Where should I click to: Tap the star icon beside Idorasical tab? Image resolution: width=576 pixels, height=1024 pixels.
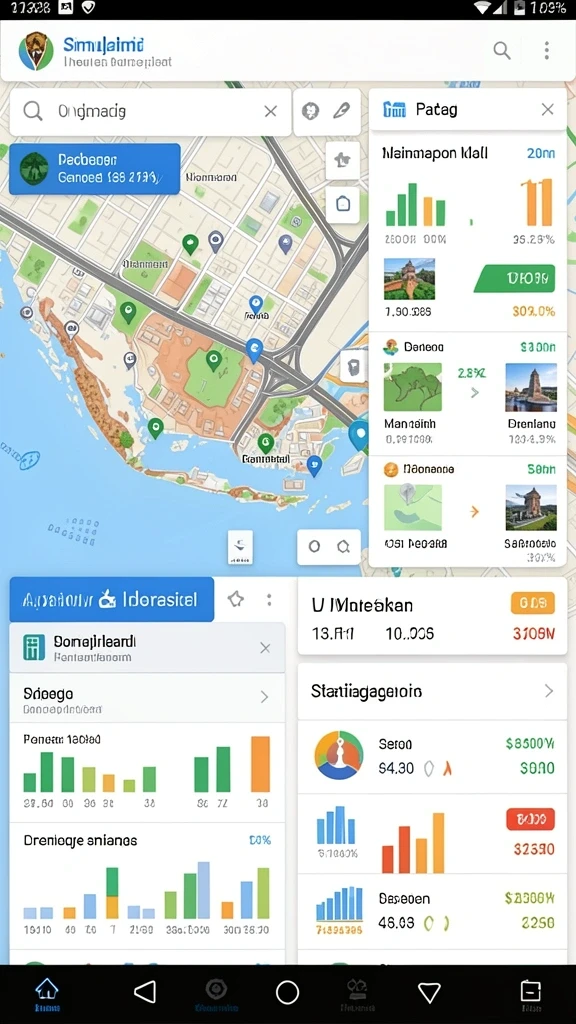tap(236, 600)
